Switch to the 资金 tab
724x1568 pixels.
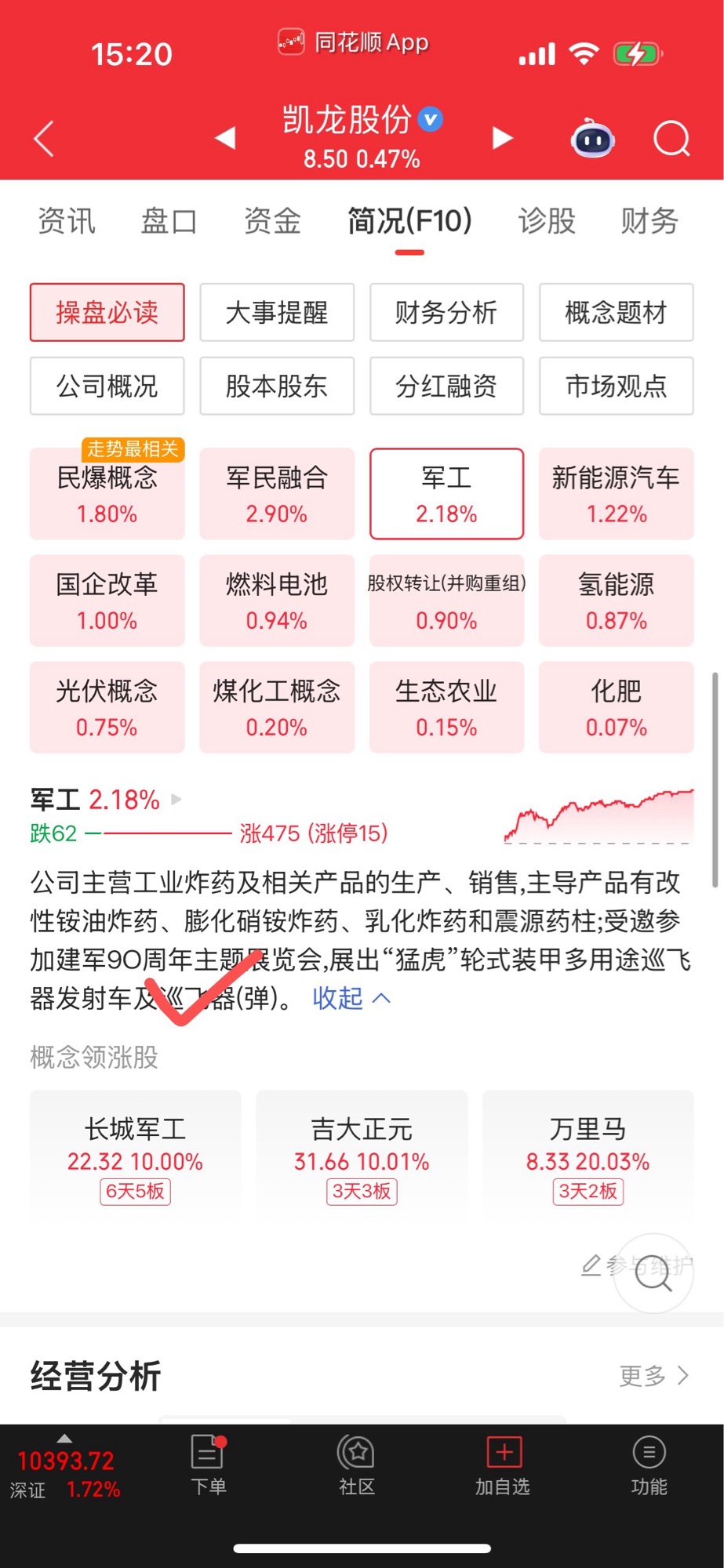[272, 221]
